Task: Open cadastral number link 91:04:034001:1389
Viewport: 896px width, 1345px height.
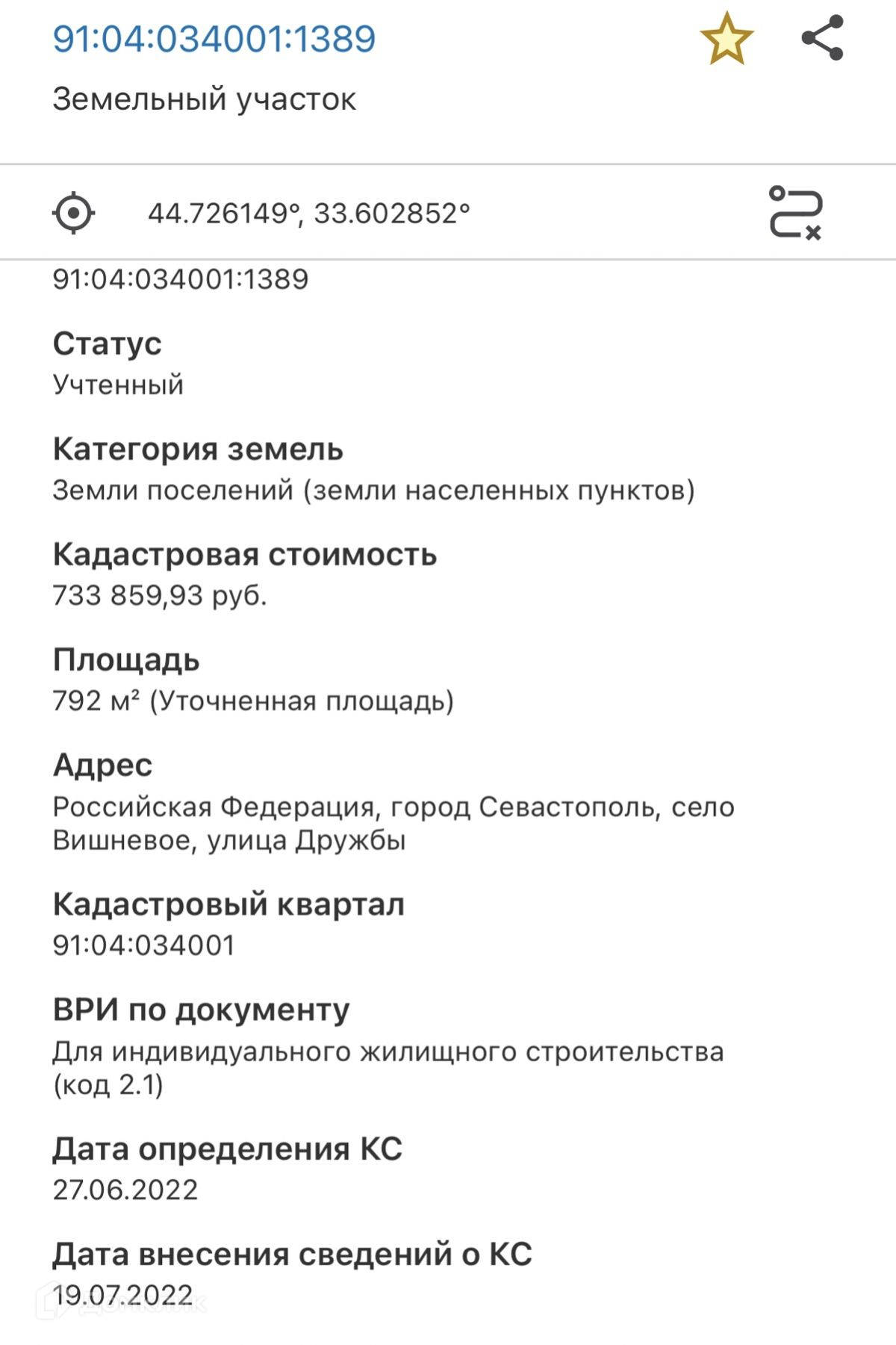Action: 214,39
